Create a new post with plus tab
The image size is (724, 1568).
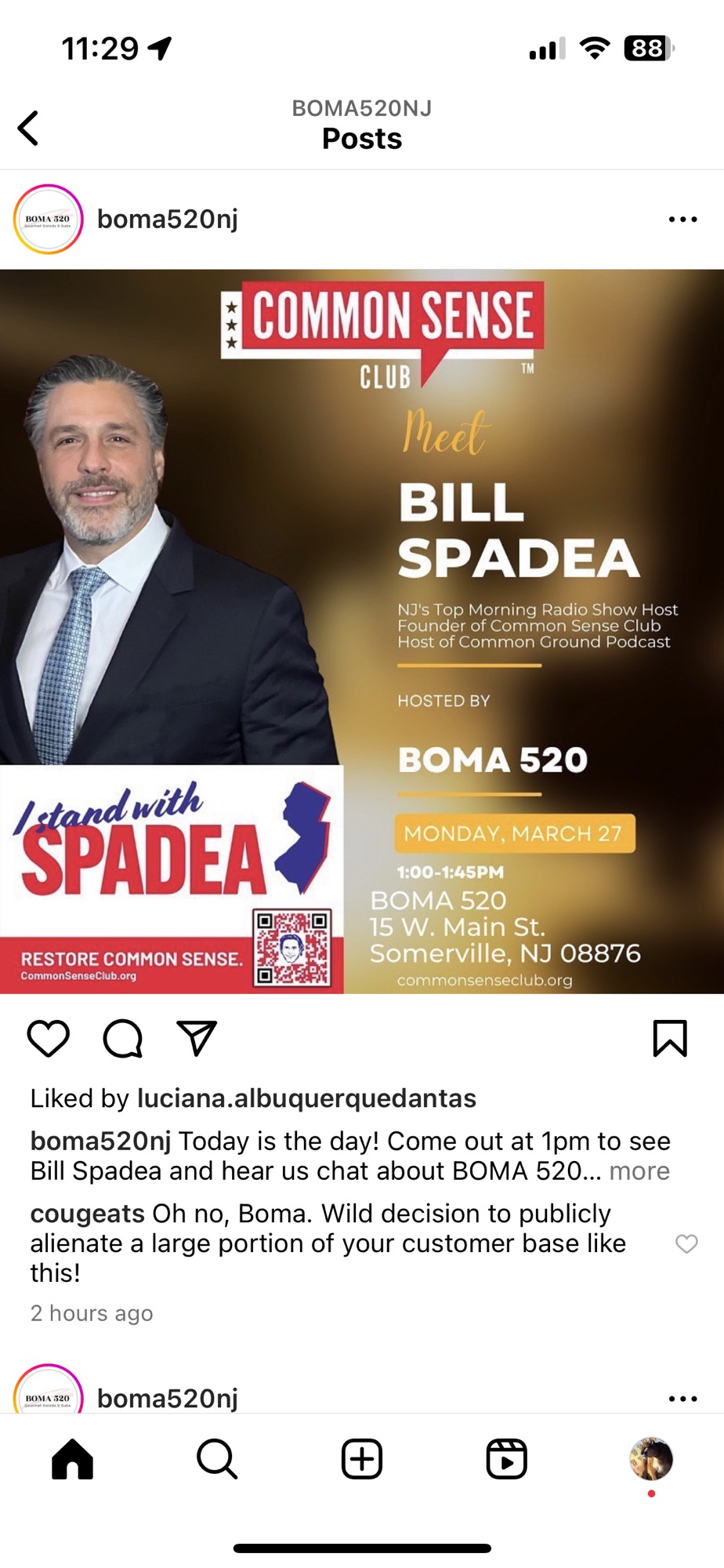[362, 1459]
